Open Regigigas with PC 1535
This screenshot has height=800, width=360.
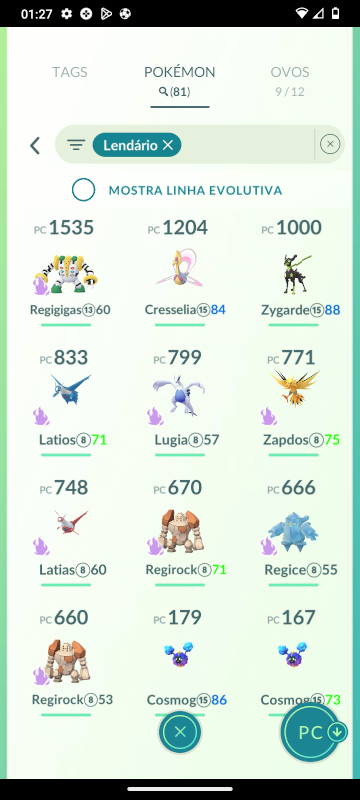pyautogui.click(x=66, y=272)
